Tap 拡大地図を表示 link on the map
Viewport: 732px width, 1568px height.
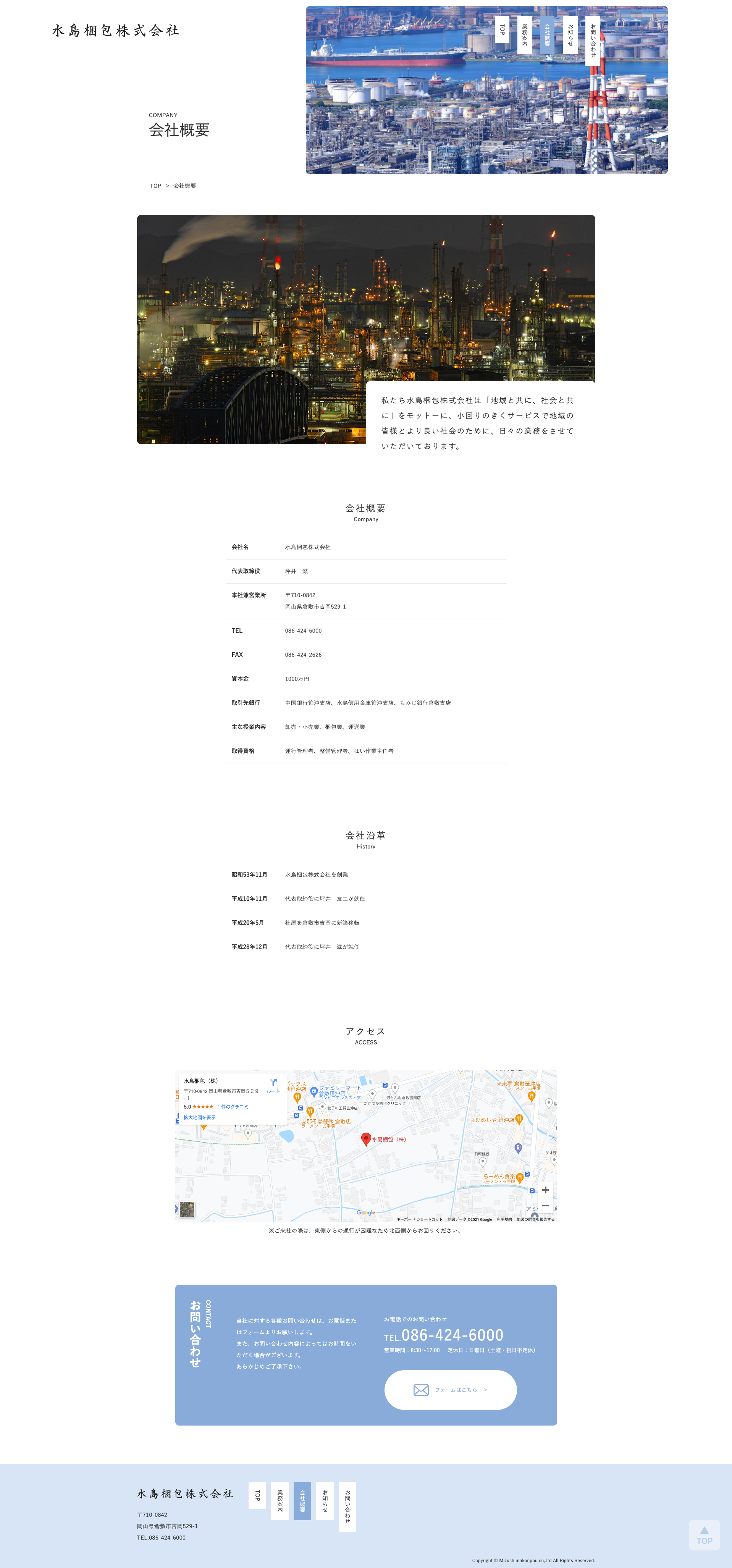[200, 1117]
